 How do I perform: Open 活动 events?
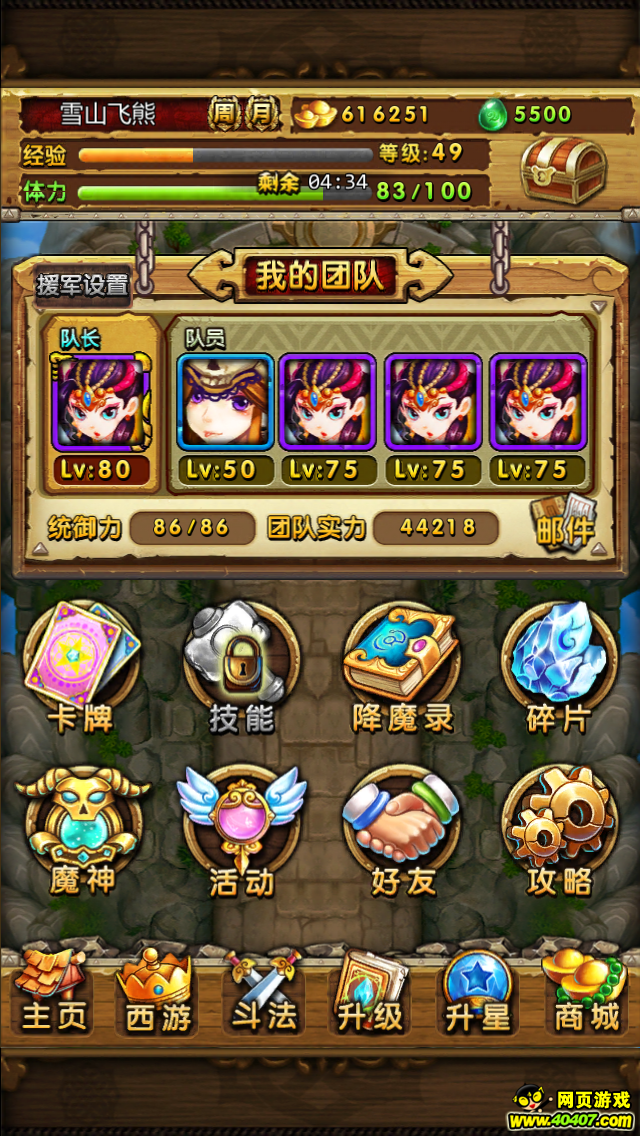(241, 828)
